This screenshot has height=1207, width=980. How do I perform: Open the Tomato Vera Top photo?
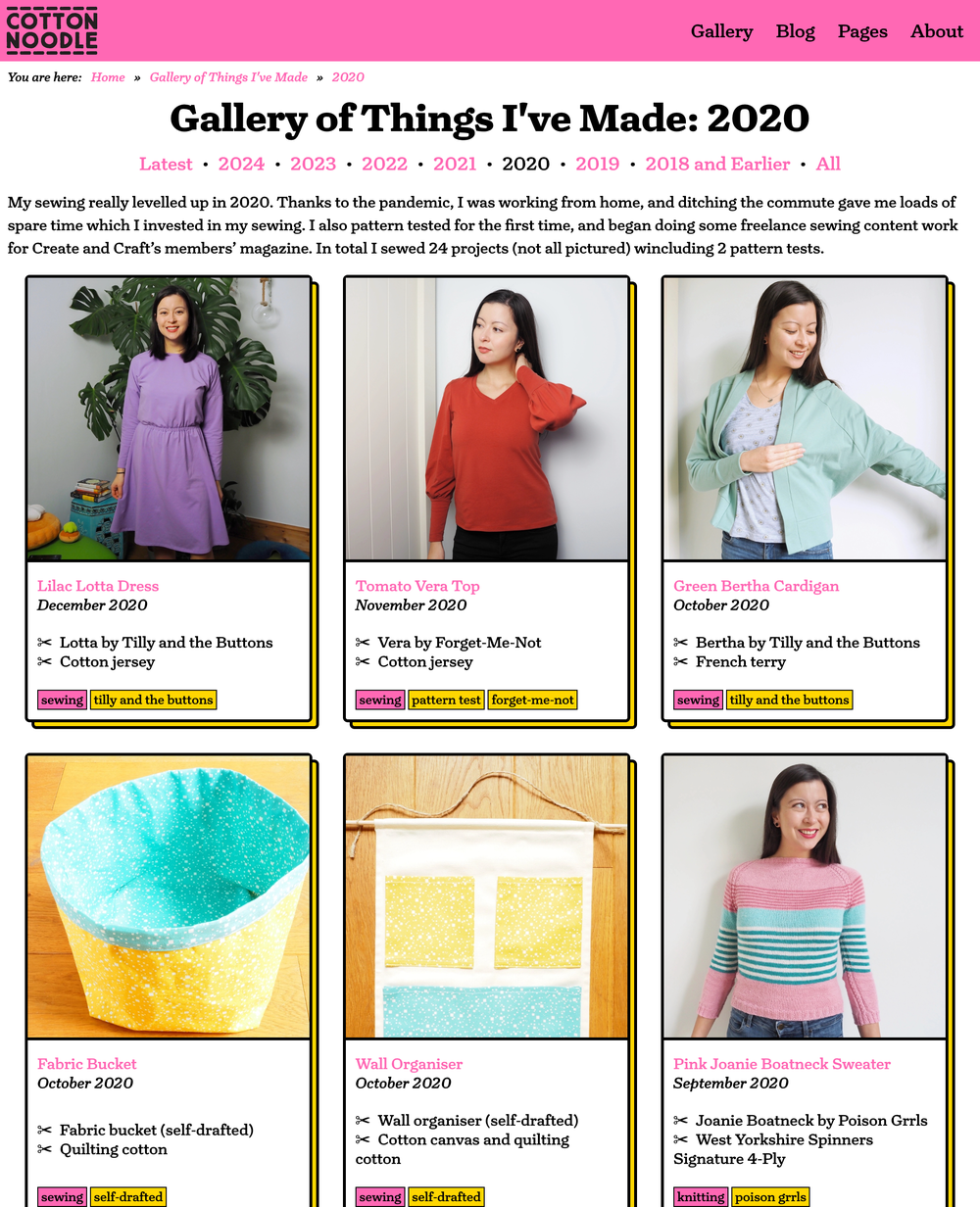486,419
